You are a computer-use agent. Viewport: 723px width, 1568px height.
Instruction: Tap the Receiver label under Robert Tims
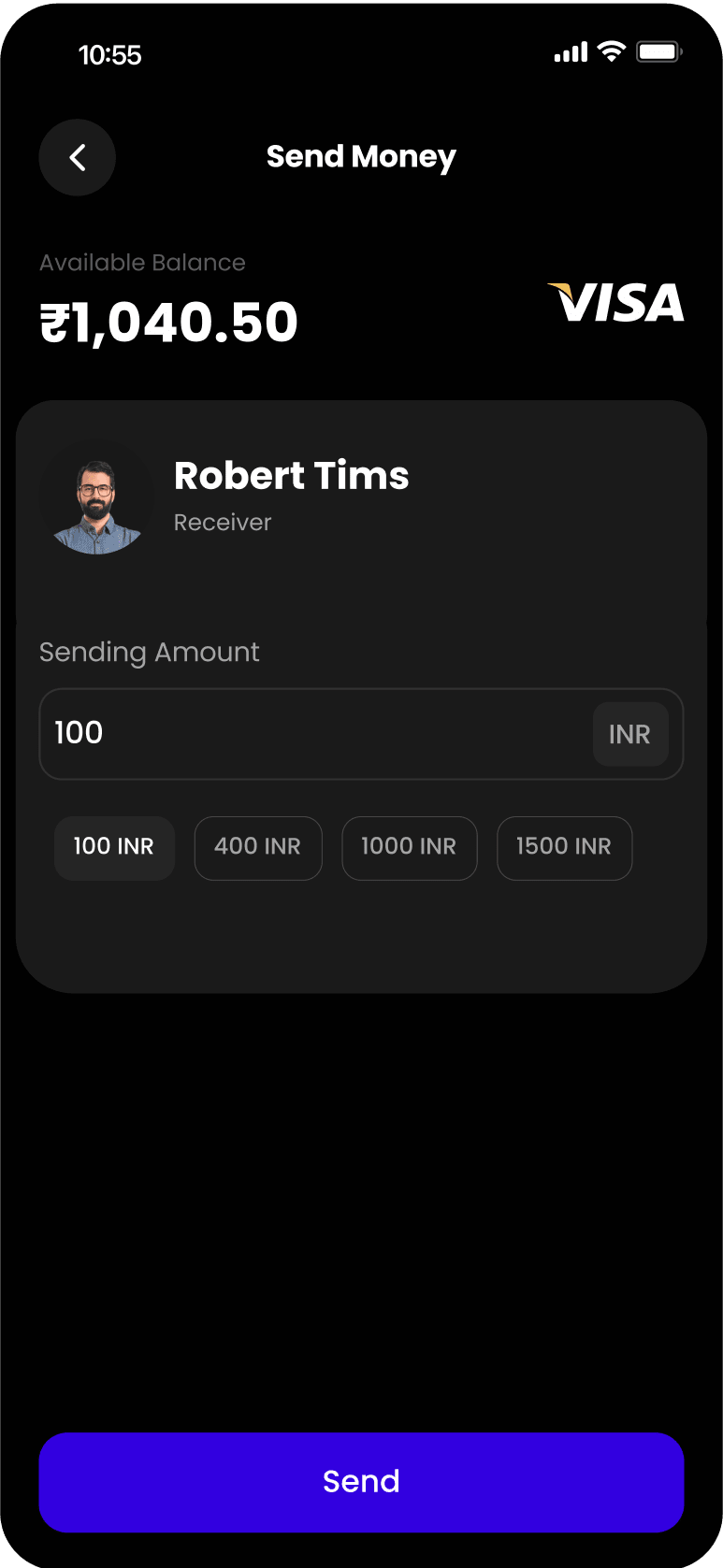tap(223, 522)
